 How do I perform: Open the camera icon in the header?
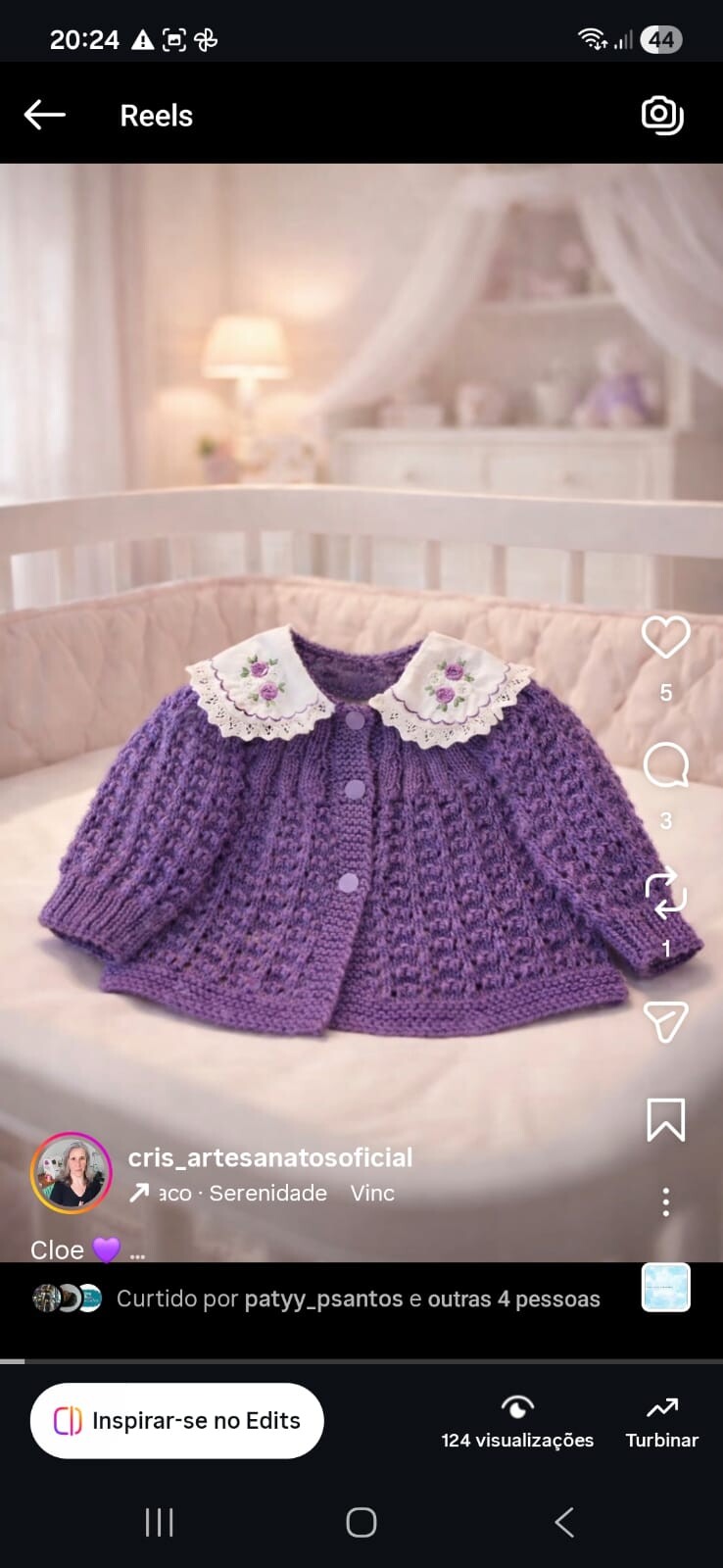tap(662, 115)
